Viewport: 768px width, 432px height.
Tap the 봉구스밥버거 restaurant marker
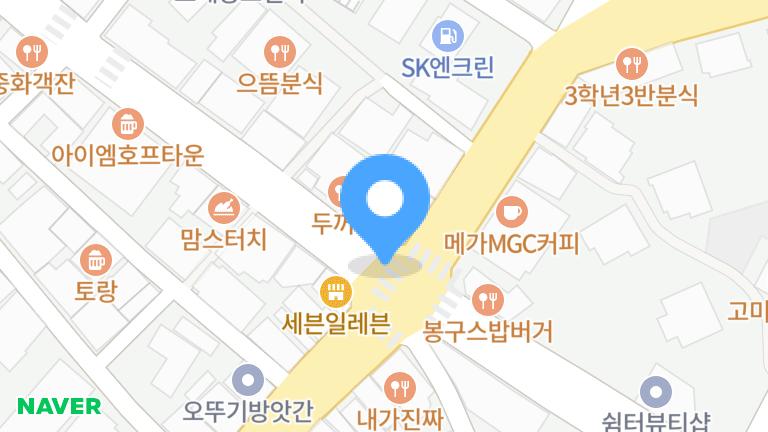coord(488,298)
